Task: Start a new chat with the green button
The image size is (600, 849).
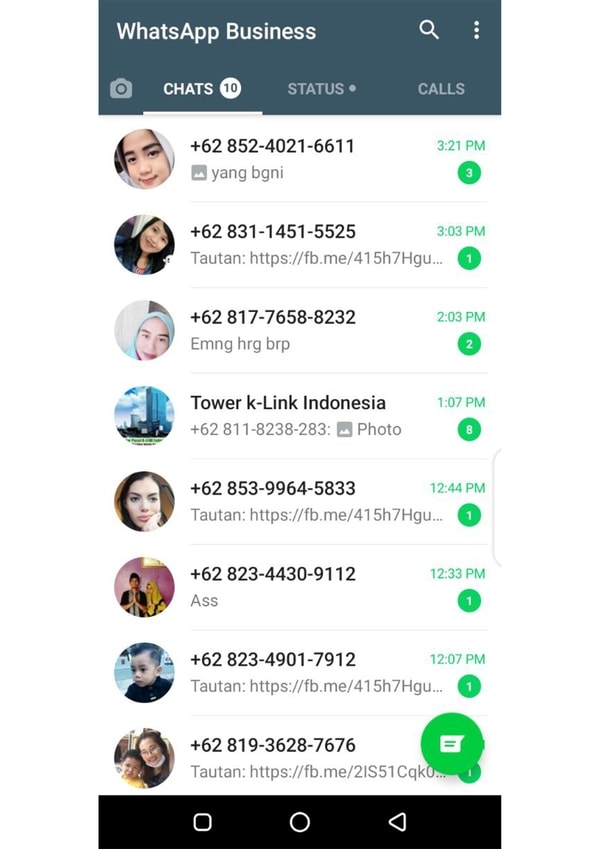Action: coord(452,744)
